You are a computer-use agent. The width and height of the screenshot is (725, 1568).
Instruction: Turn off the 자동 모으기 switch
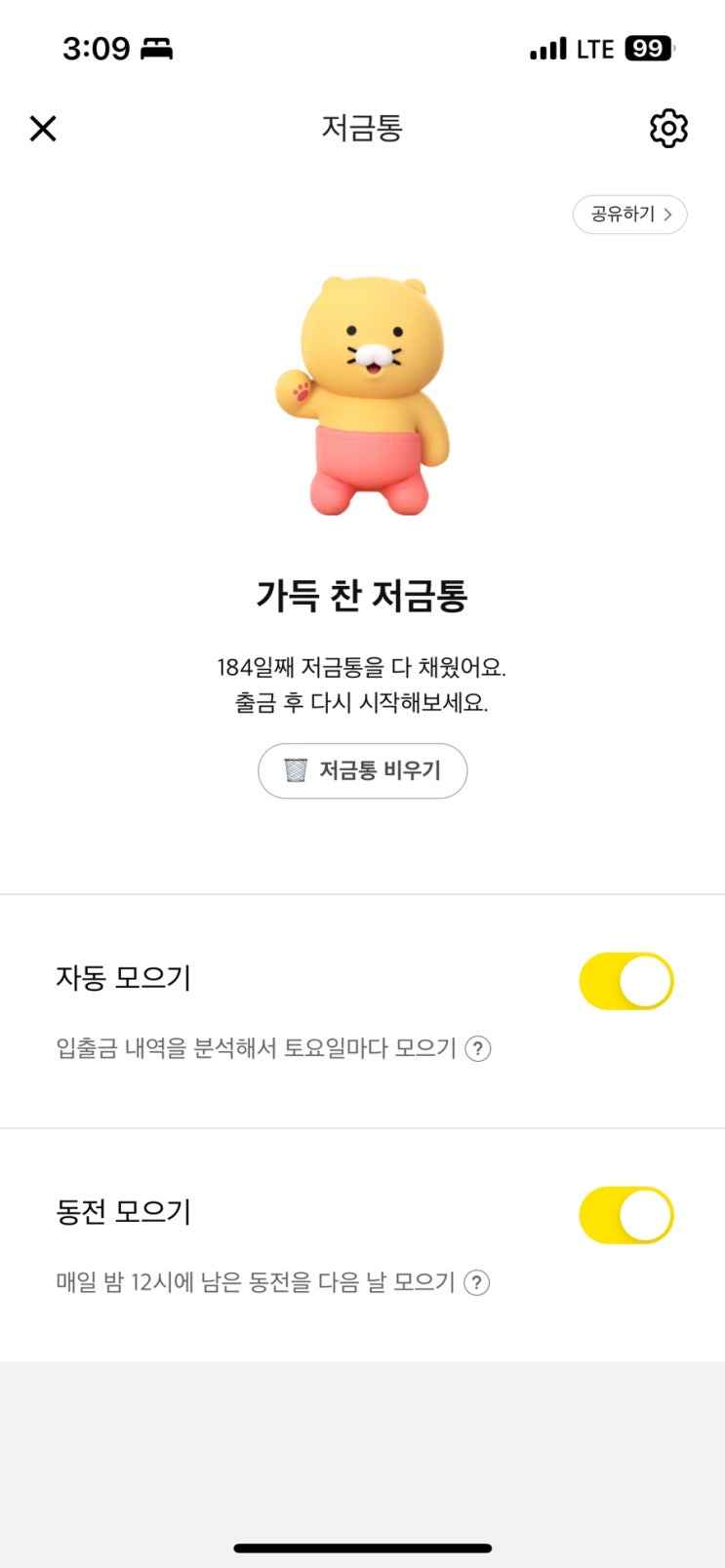[626, 981]
